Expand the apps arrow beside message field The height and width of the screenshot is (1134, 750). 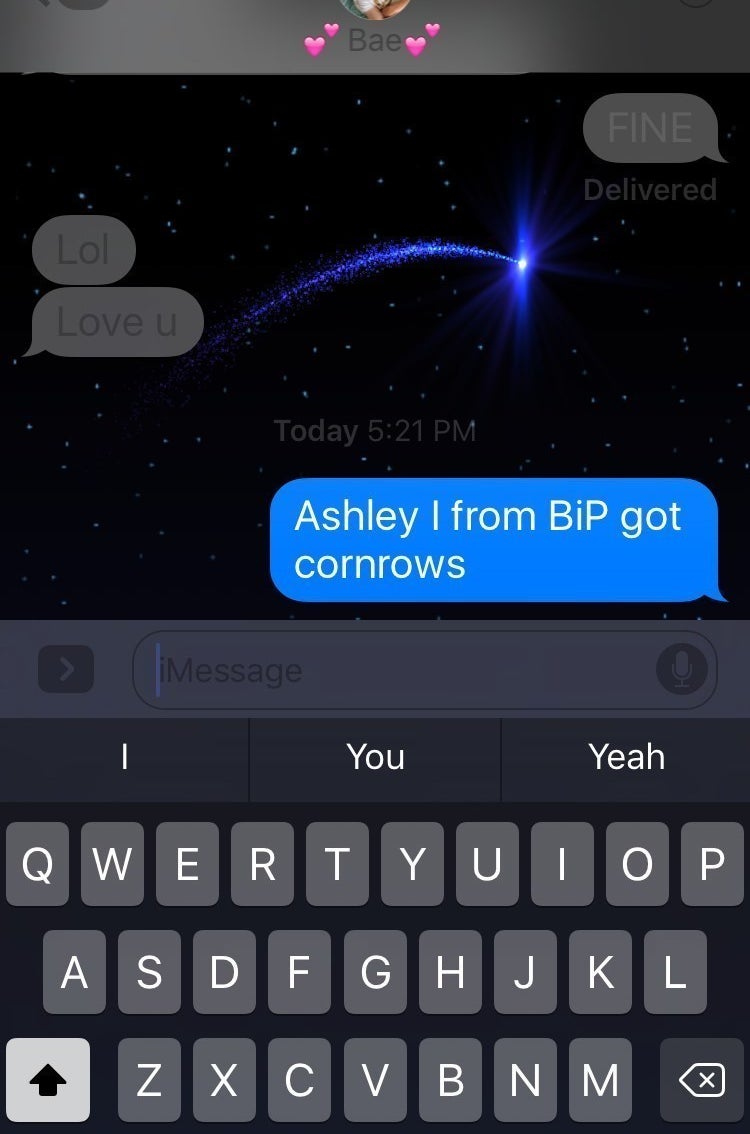pyautogui.click(x=66, y=669)
